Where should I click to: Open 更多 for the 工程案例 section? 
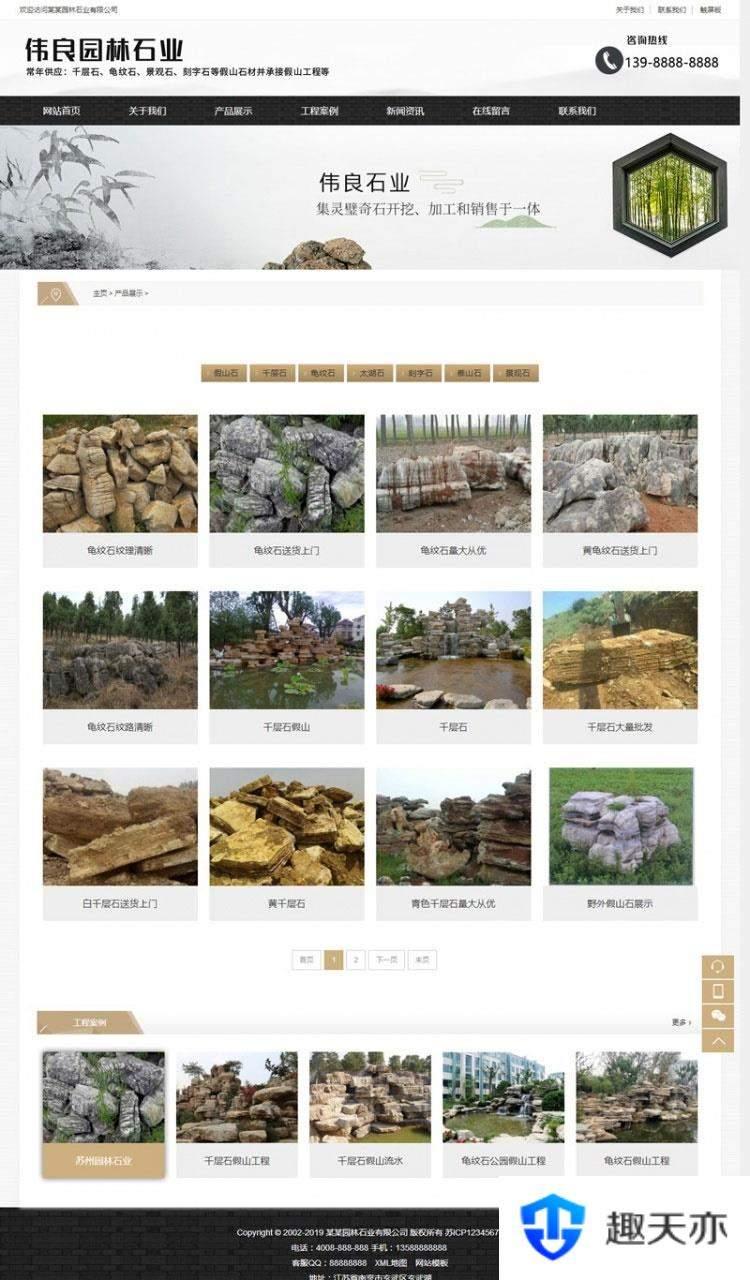click(x=680, y=1022)
